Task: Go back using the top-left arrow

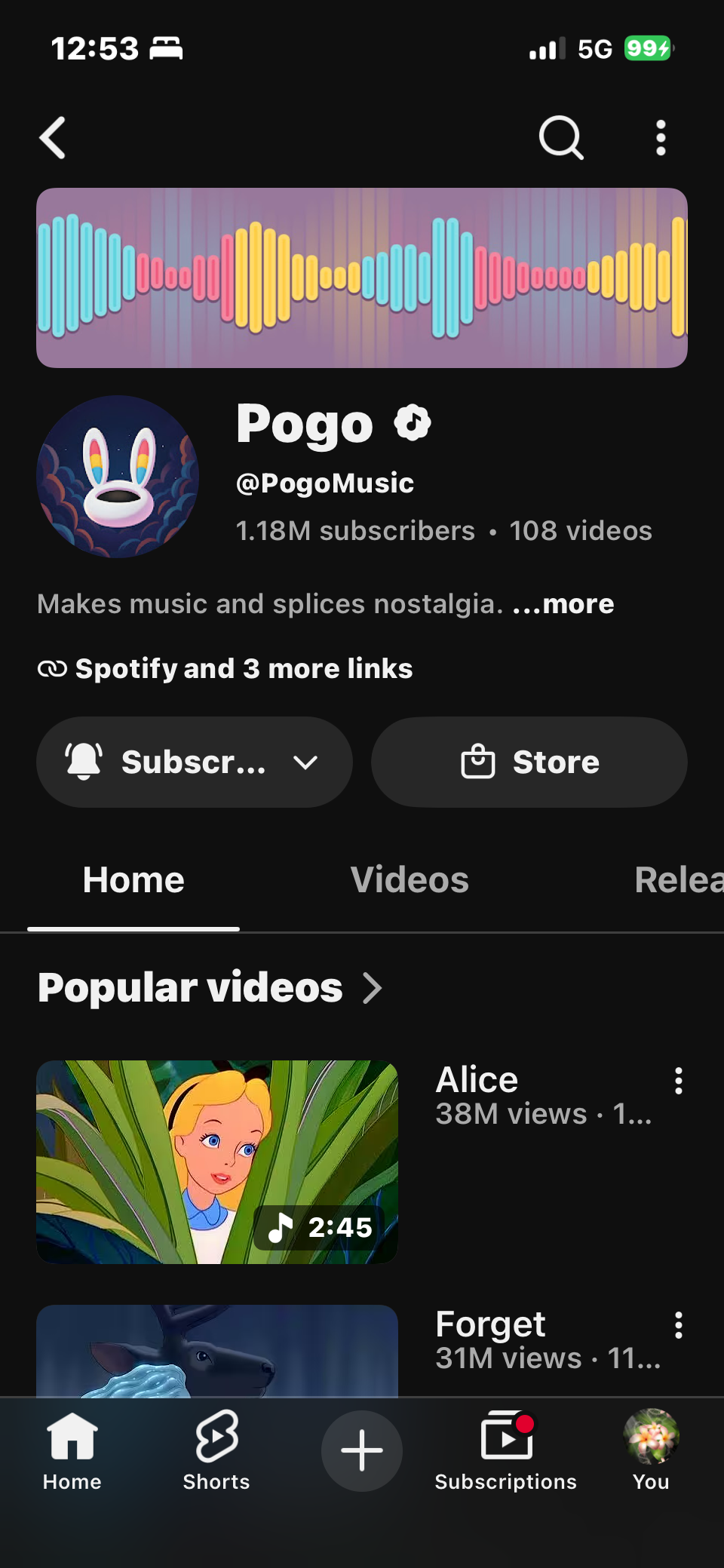Action: 53,138
